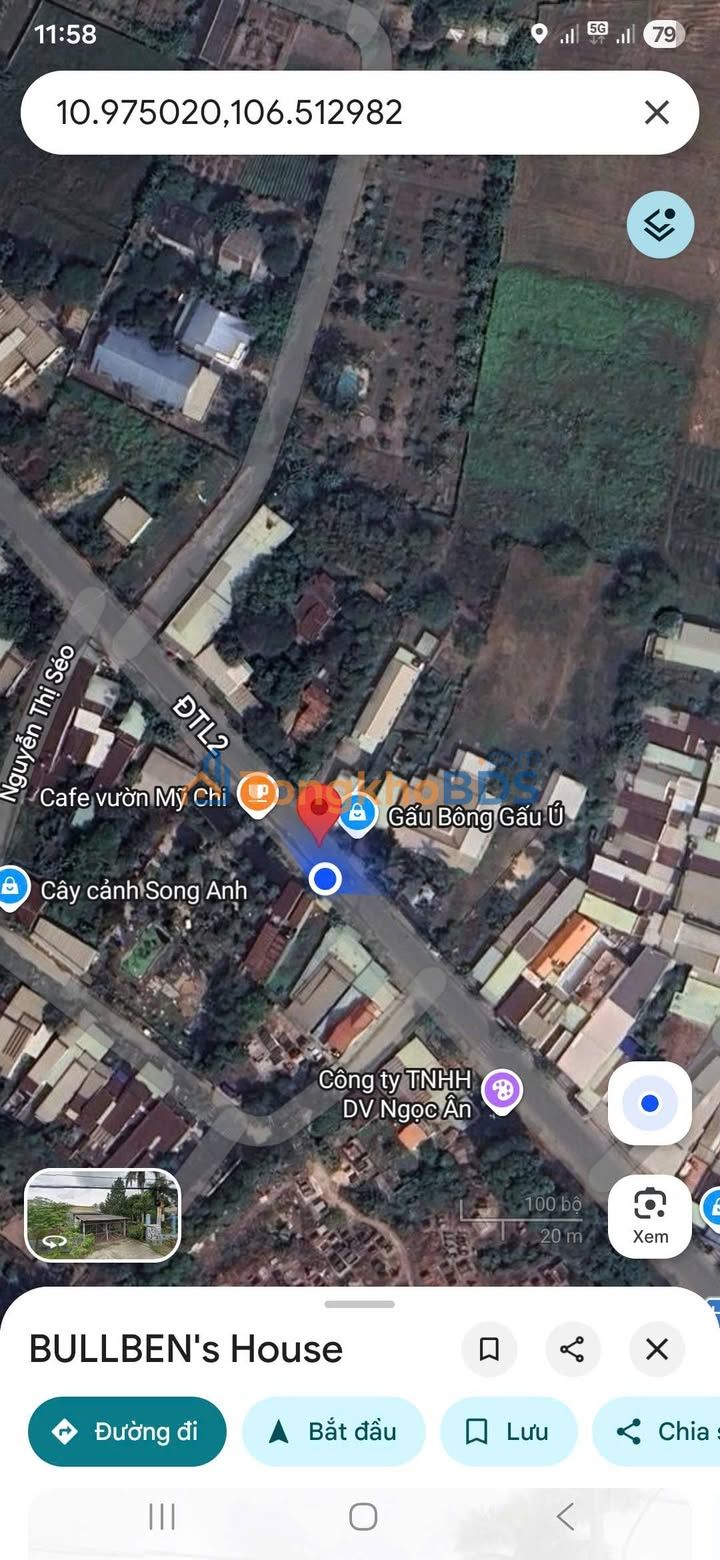
Task: Share BULLBEN's House using the header icon
Action: tap(572, 1349)
